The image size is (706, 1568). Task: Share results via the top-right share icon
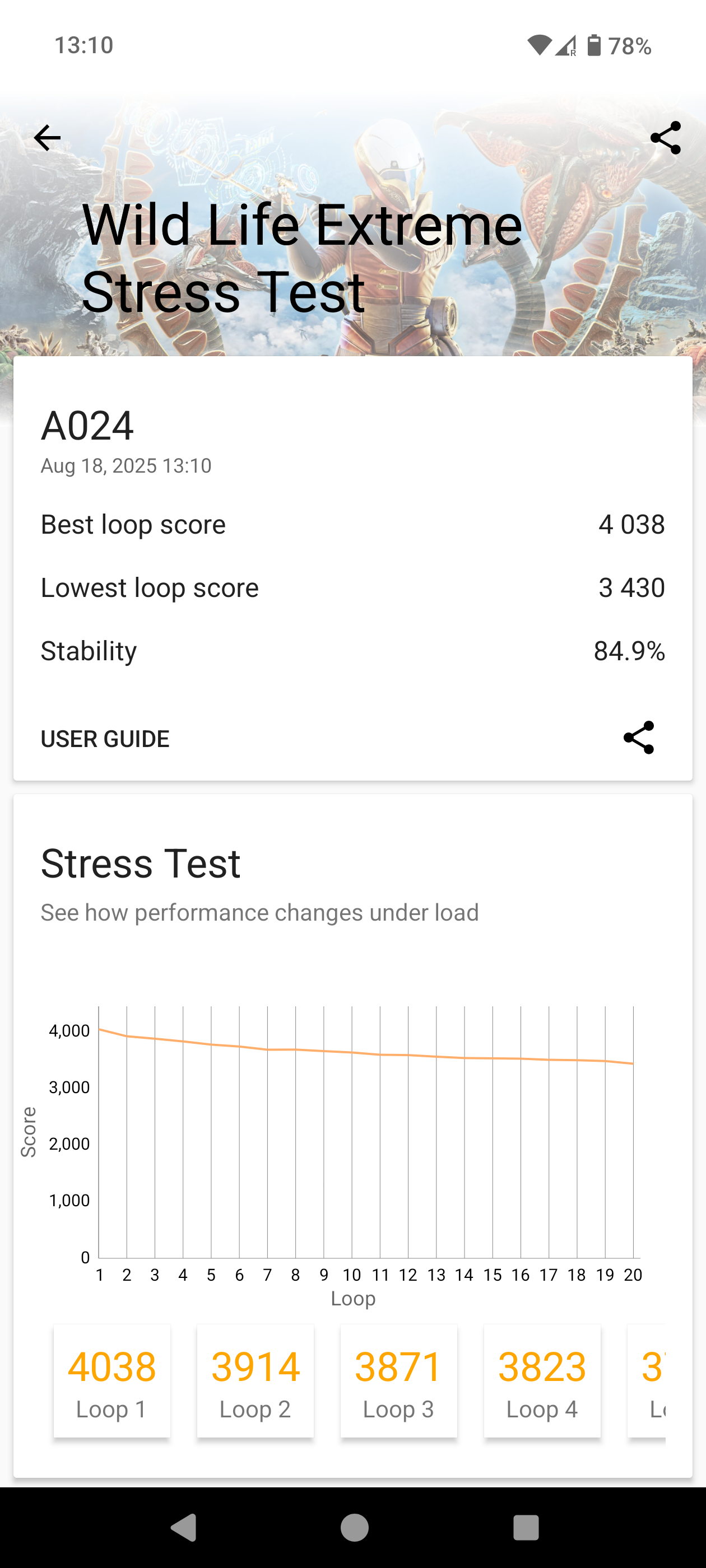tap(666, 138)
